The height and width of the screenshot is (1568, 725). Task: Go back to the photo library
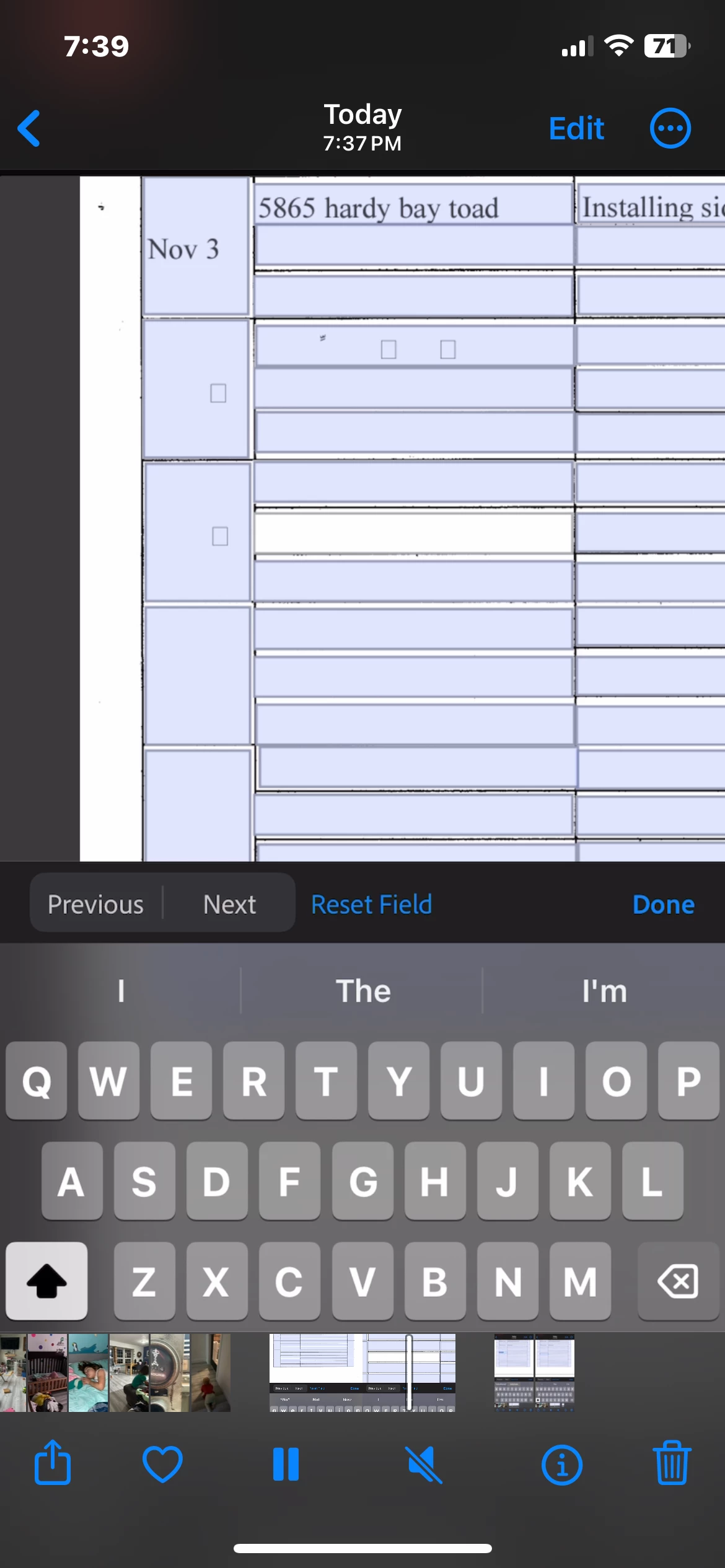tap(29, 129)
